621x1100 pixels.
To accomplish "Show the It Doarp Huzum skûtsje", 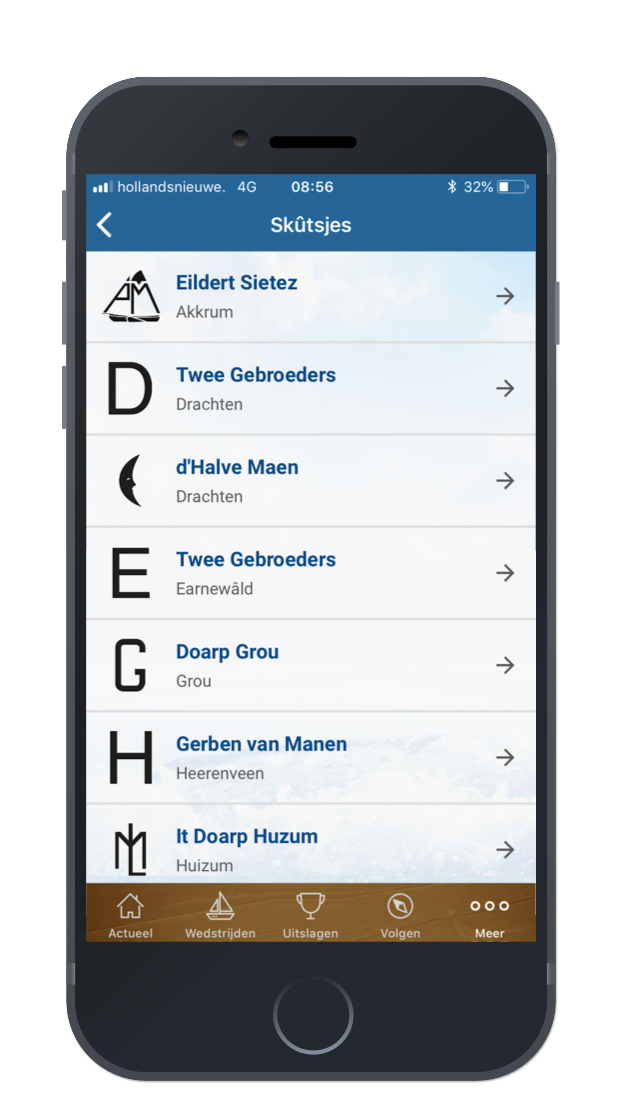I will pyautogui.click(x=310, y=848).
